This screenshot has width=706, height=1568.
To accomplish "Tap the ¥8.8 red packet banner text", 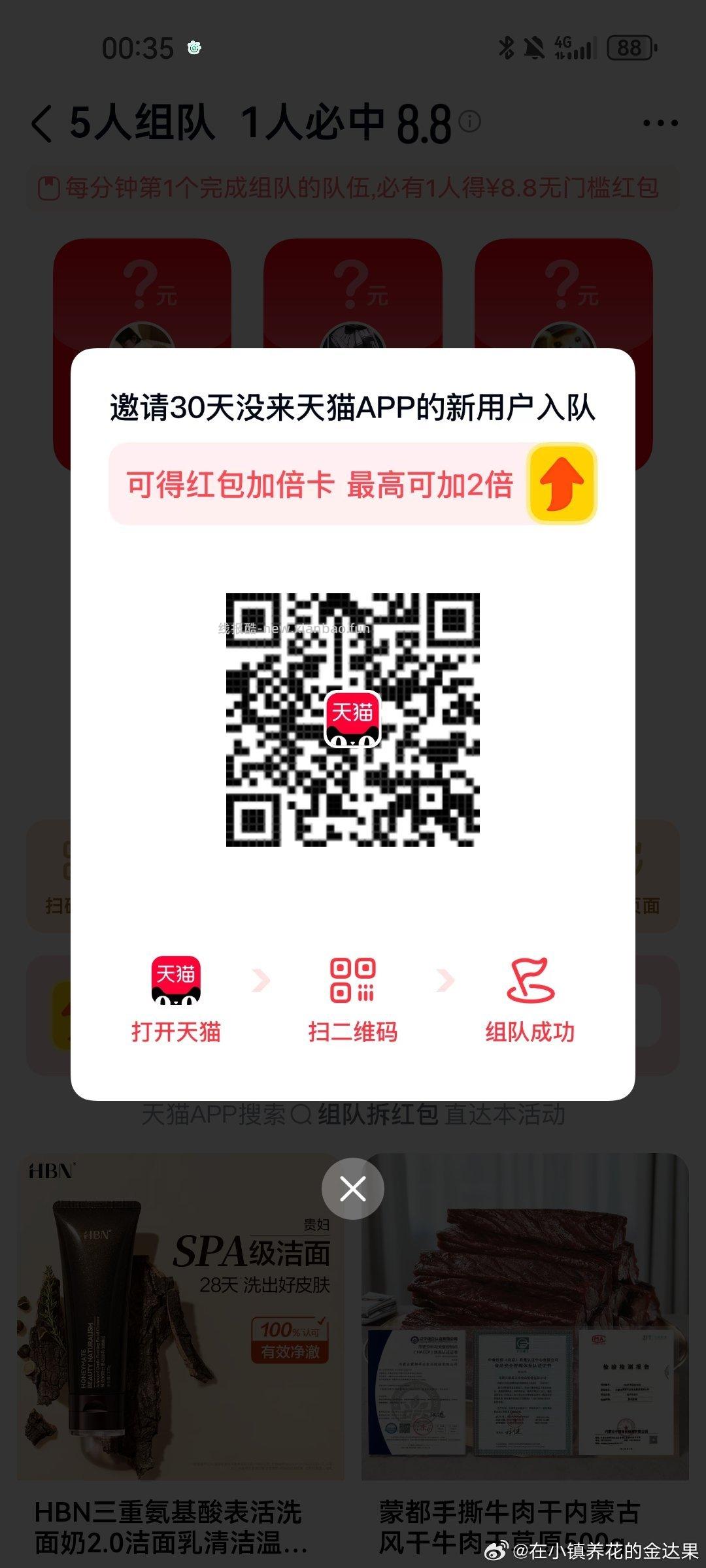I will click(x=353, y=189).
